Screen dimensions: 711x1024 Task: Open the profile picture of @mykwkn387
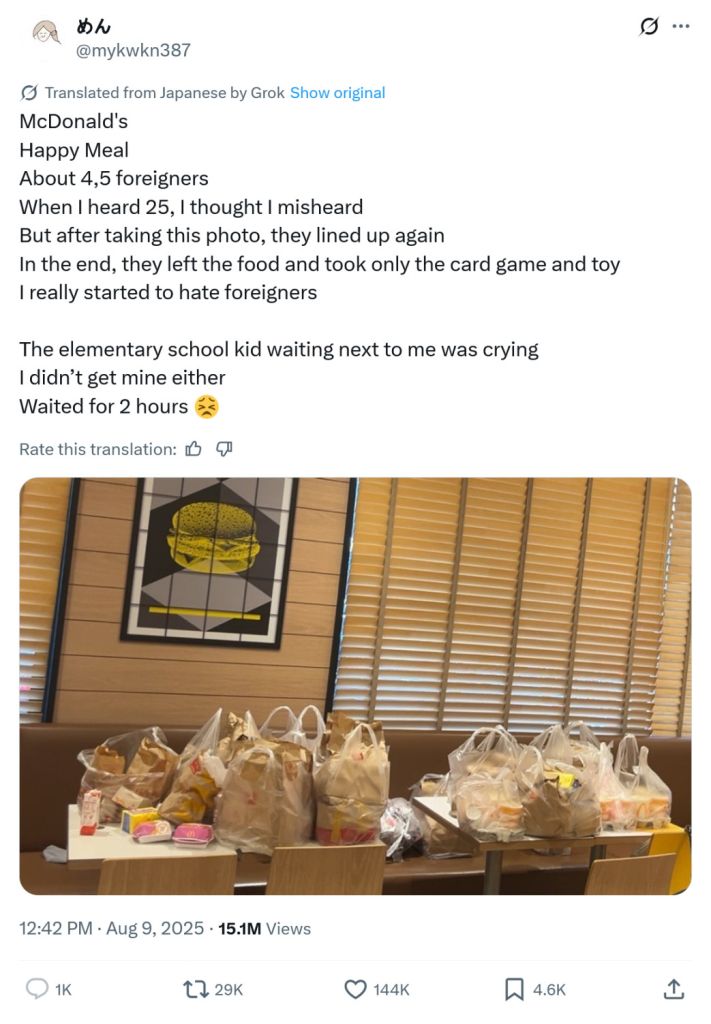point(46,36)
